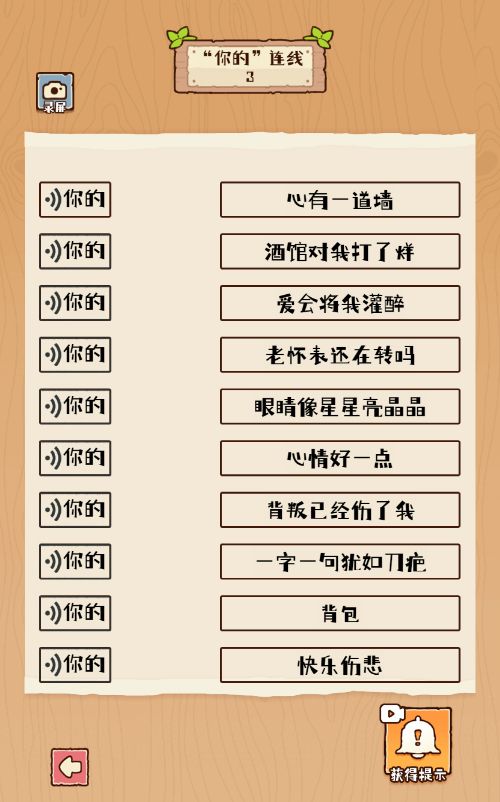Tap 获得提示 to get a hint

pyautogui.click(x=418, y=745)
